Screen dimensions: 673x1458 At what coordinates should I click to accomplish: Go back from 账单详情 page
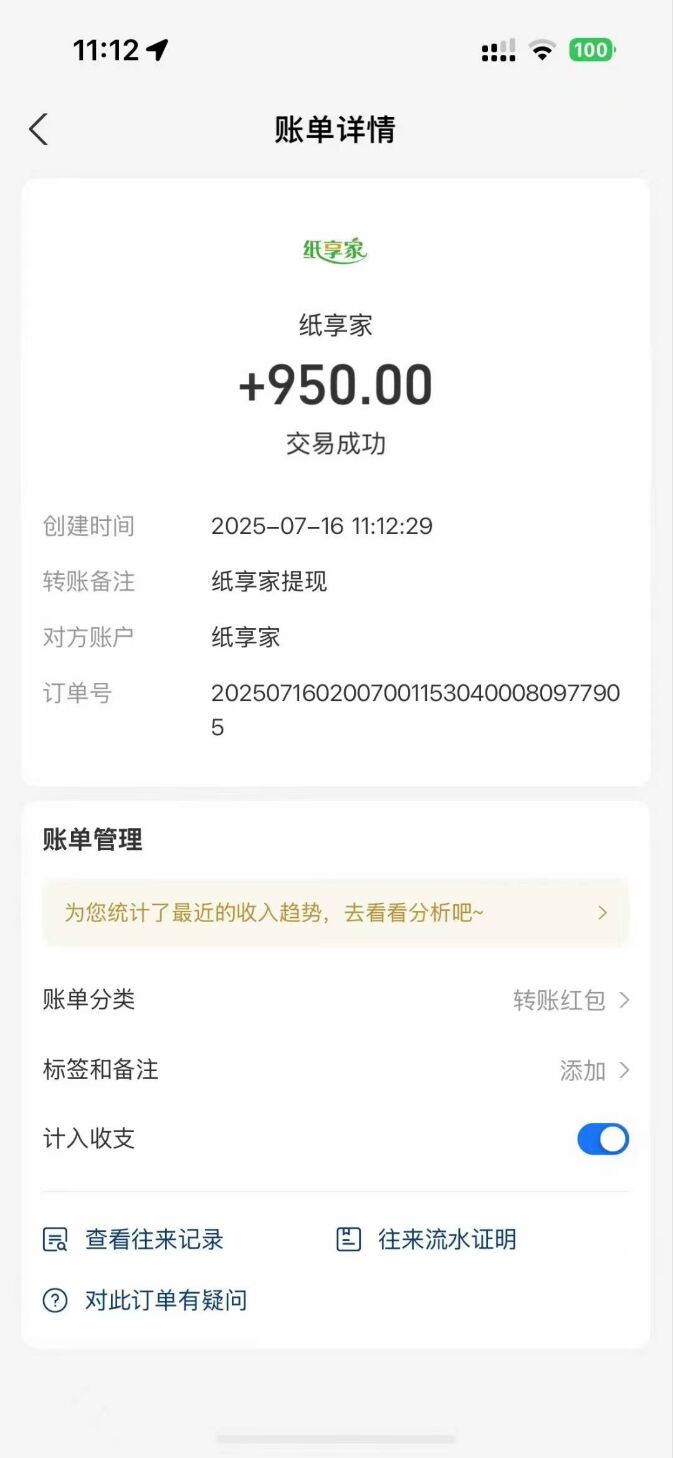[x=38, y=129]
